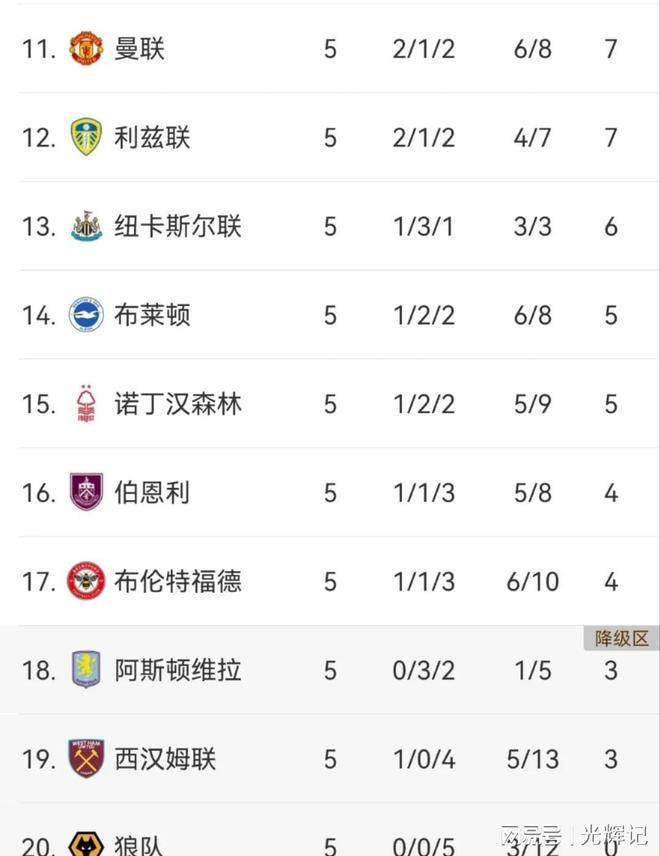
Task: Select 西汉姆联 in the standings
Action: point(164,759)
